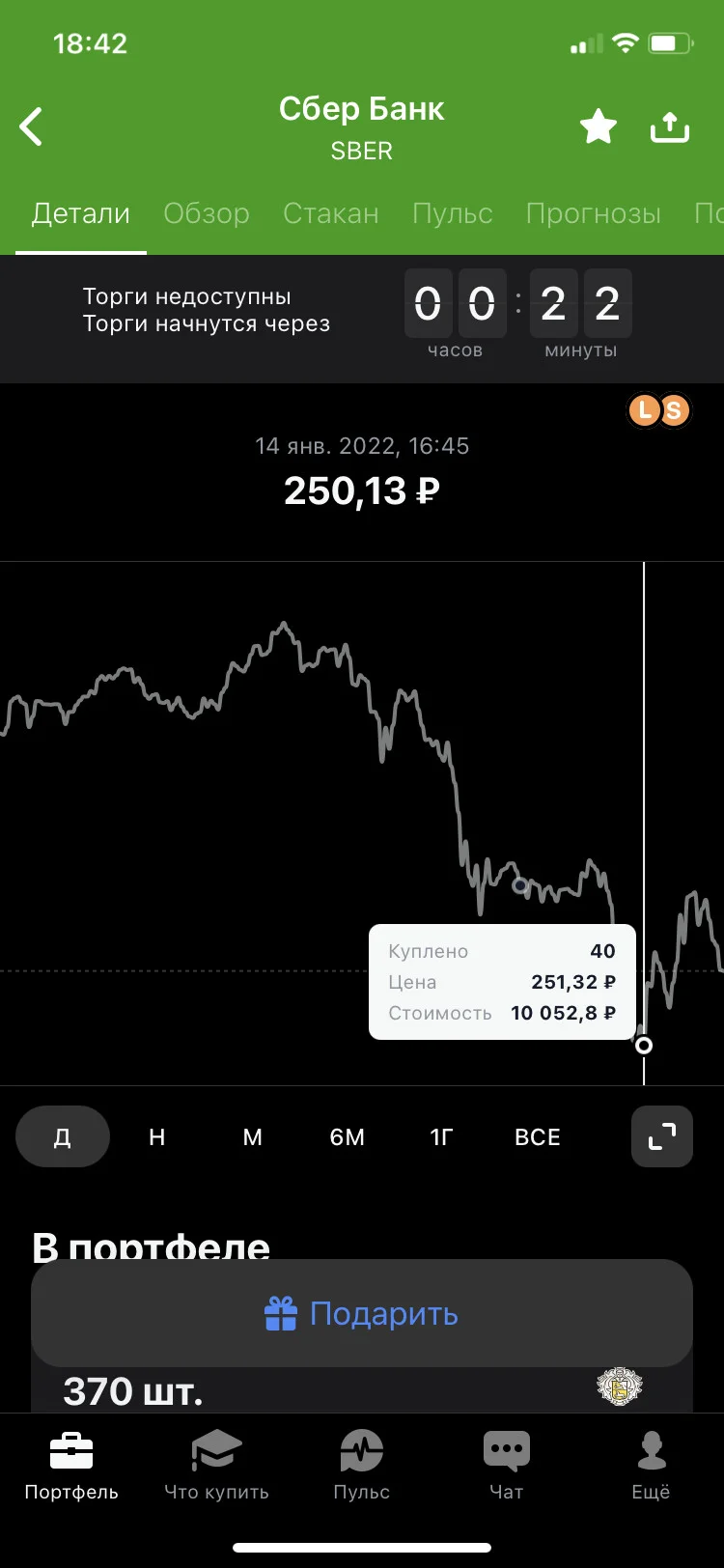Toggle the L S markers on chart
Viewport: 724px width, 1568px height.
659,410
